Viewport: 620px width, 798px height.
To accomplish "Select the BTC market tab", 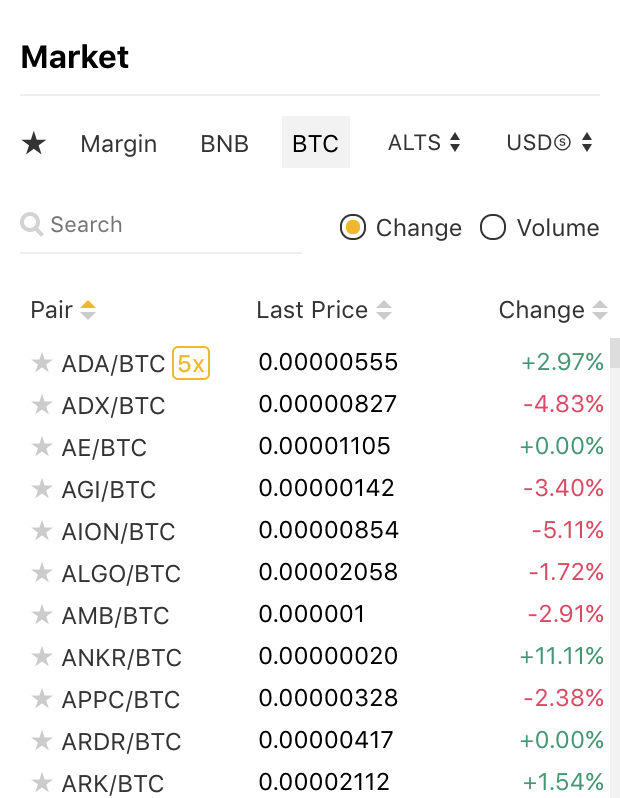I will [x=315, y=143].
